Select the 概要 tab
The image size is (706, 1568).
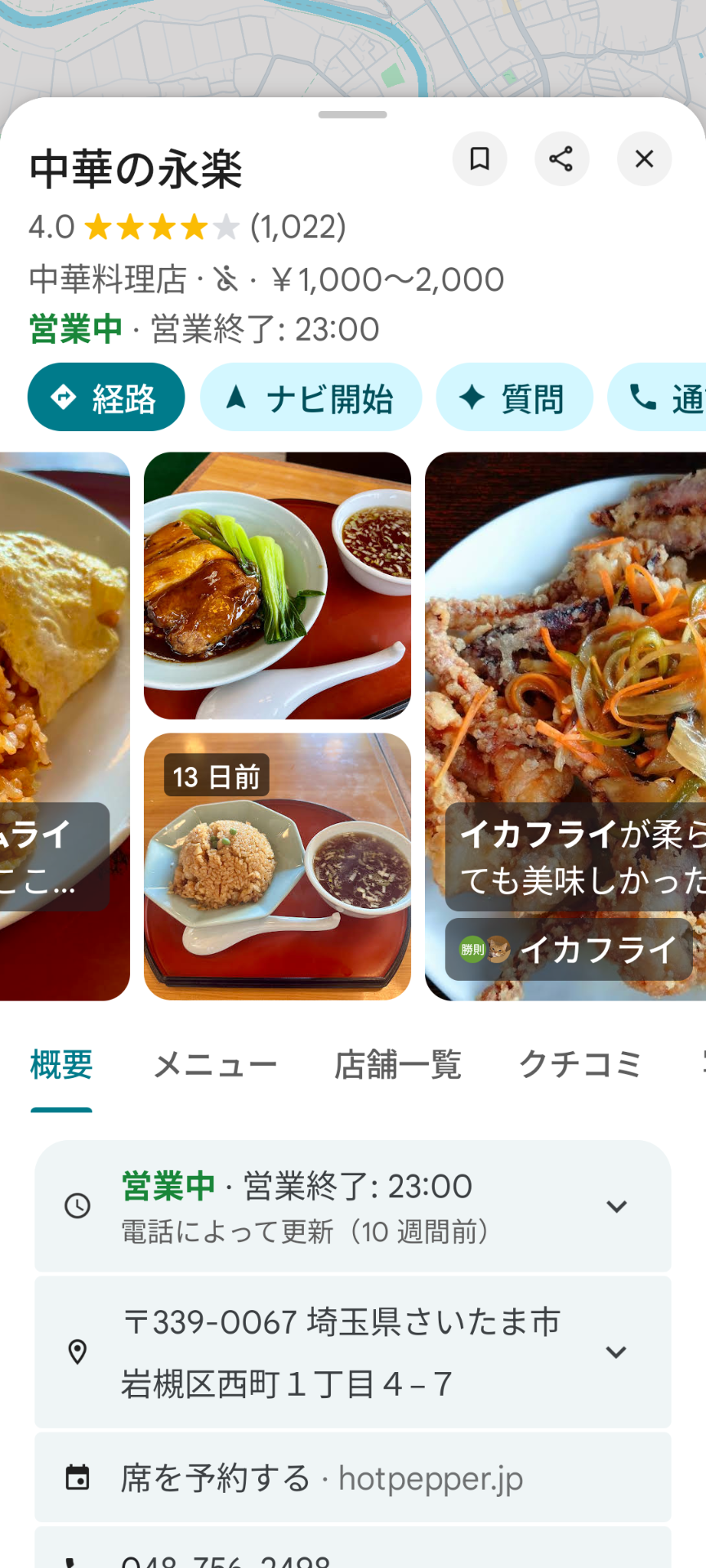pos(61,1065)
